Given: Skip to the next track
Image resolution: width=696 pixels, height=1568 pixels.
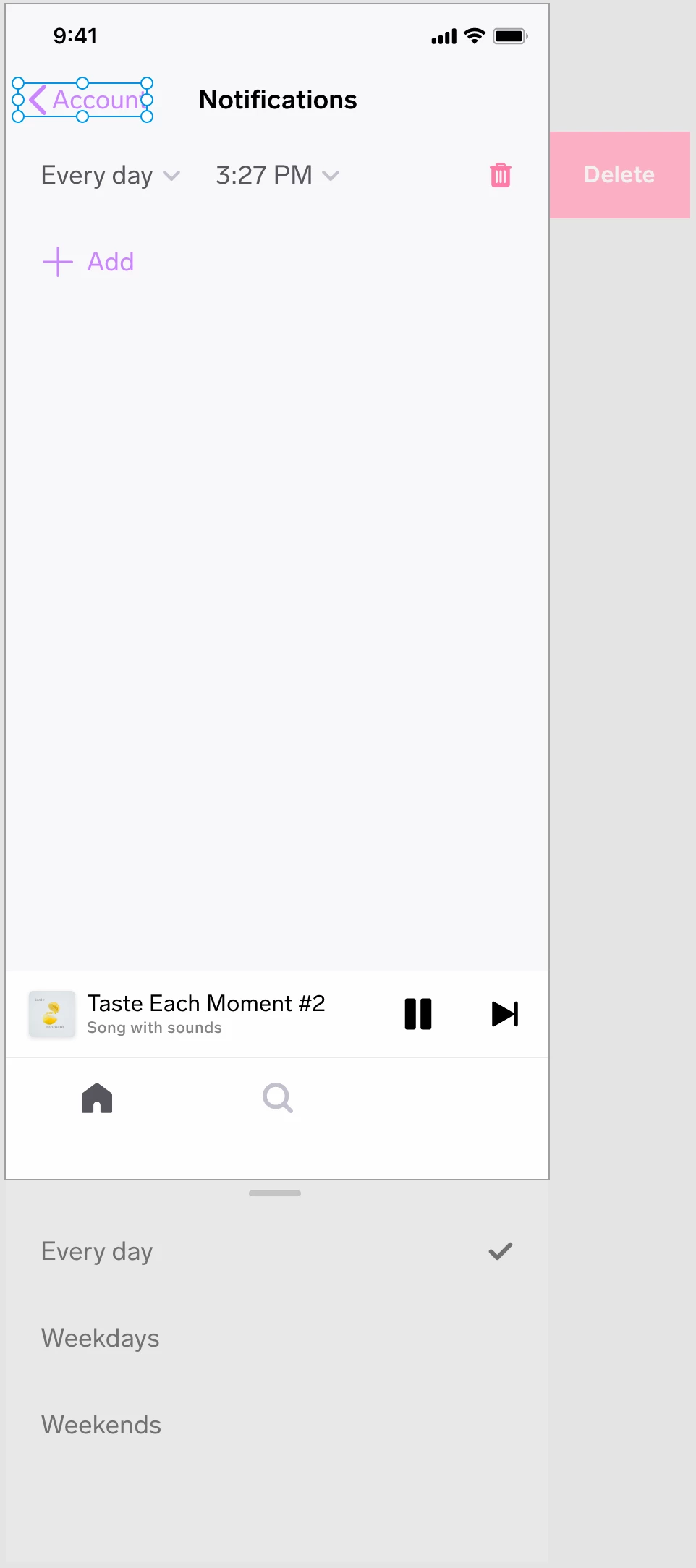Looking at the screenshot, I should (504, 1014).
